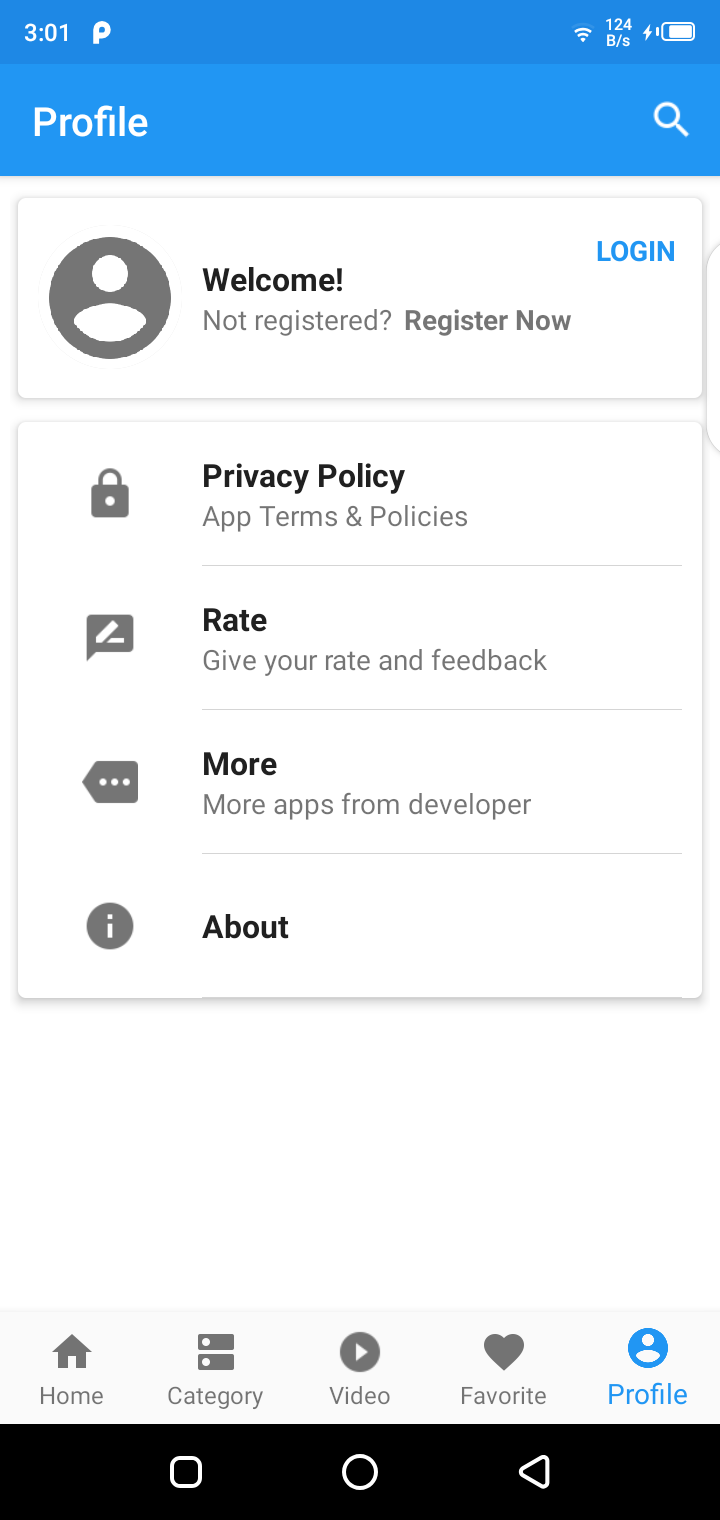Switch to the Video tab
This screenshot has height=1520, width=720.
click(x=360, y=1368)
